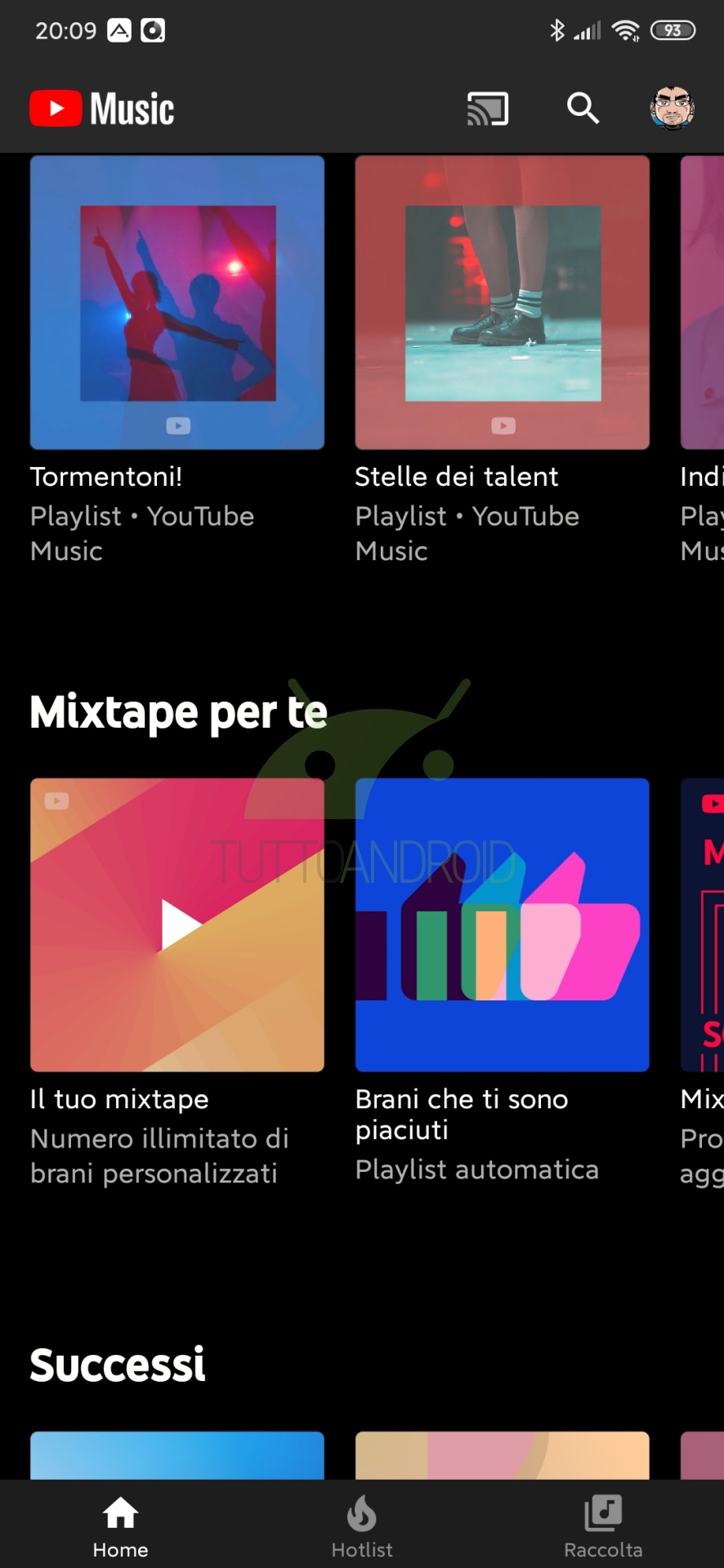Open the Tormentoni! playlist
Screen dimensions: 724x1568
coord(177,302)
